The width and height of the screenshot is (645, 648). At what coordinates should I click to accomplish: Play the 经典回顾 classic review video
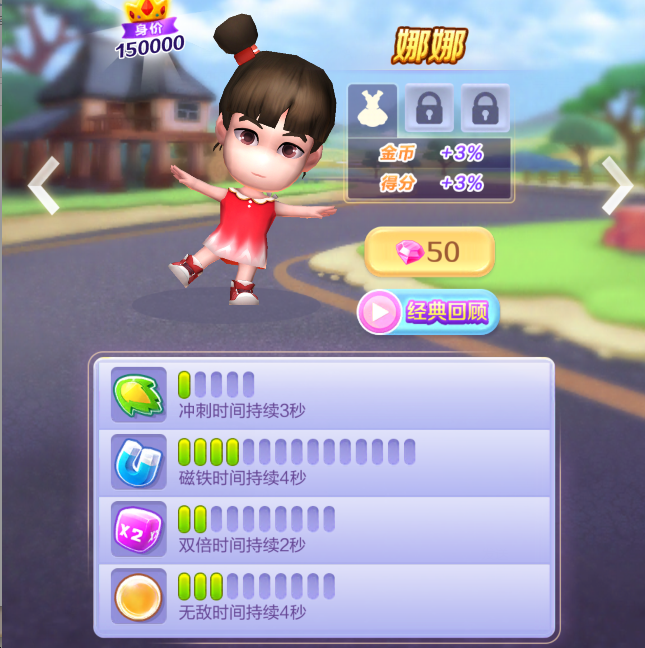coord(428,312)
